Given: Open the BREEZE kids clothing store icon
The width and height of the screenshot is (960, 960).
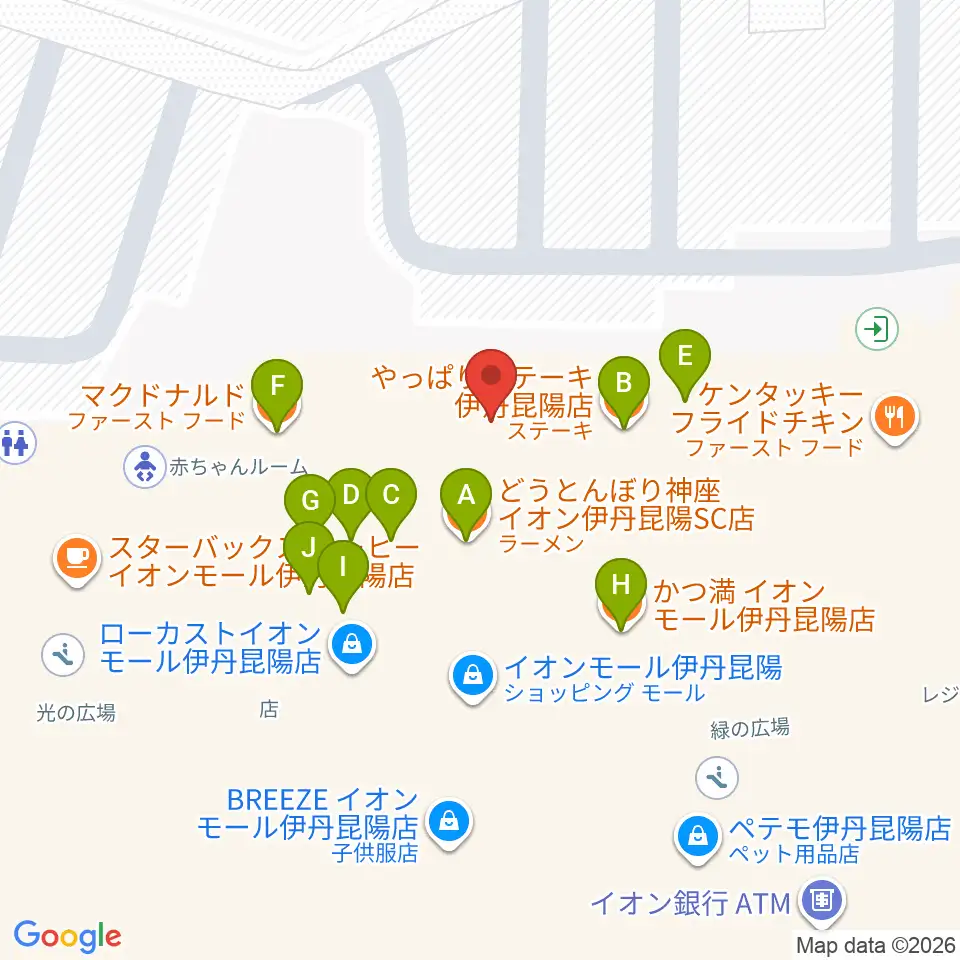Looking at the screenshot, I should (449, 824).
